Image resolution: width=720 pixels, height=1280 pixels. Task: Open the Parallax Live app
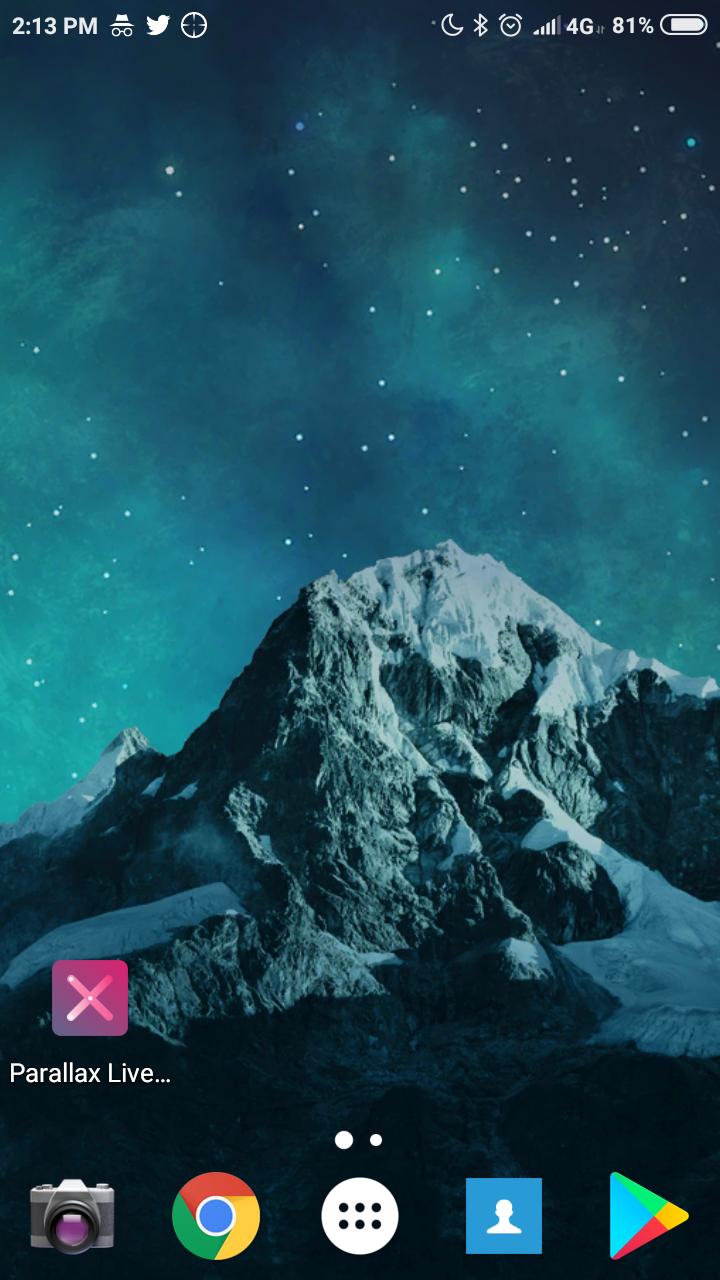click(x=90, y=998)
